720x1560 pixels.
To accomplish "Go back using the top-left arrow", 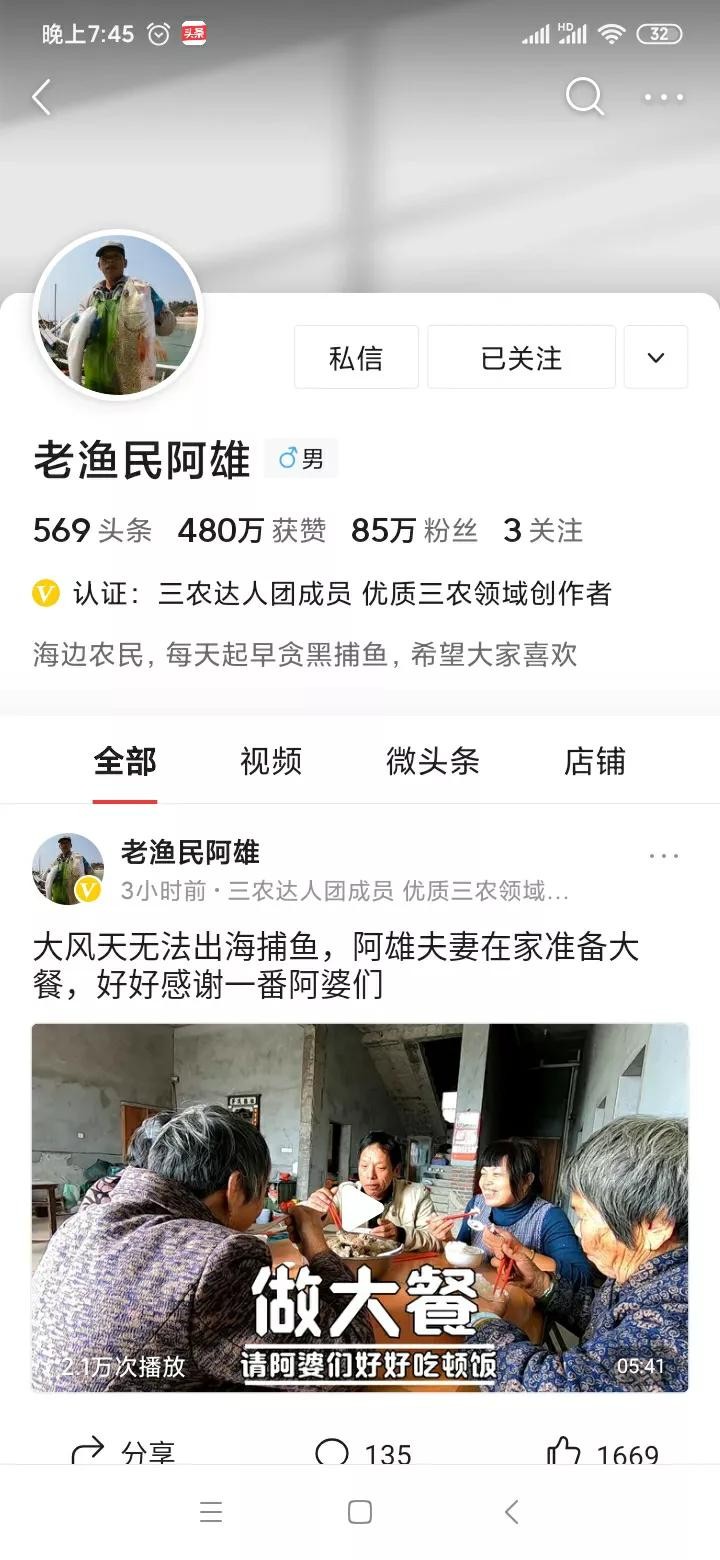I will click(42, 98).
